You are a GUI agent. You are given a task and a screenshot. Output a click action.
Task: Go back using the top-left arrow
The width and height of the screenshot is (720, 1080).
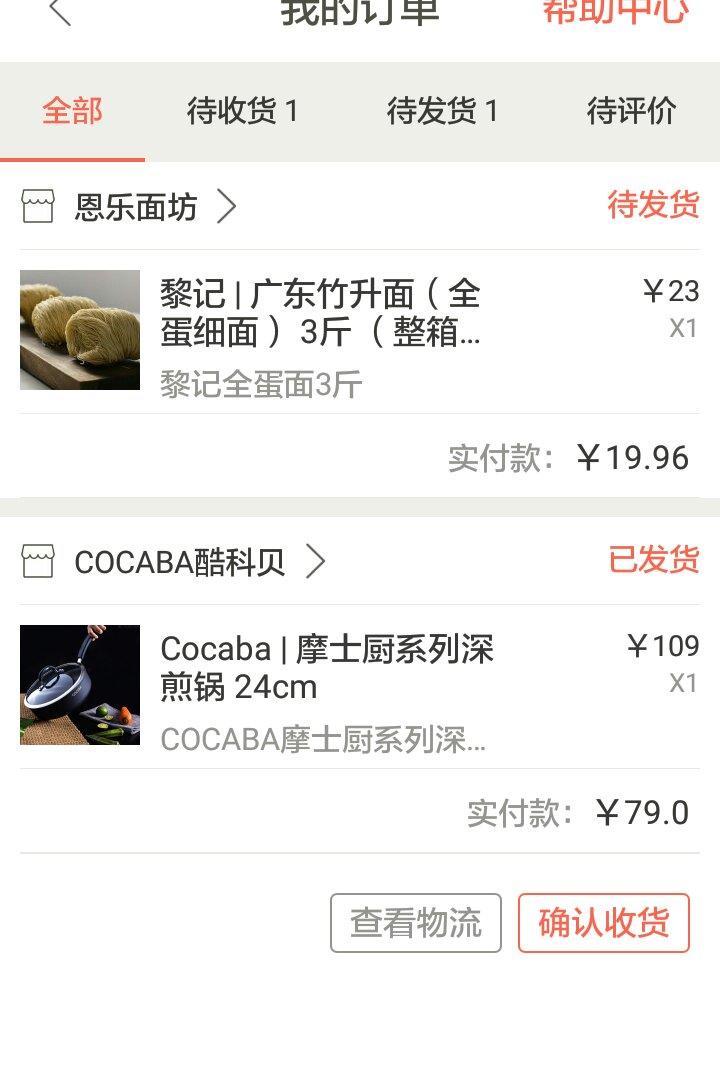[x=60, y=12]
